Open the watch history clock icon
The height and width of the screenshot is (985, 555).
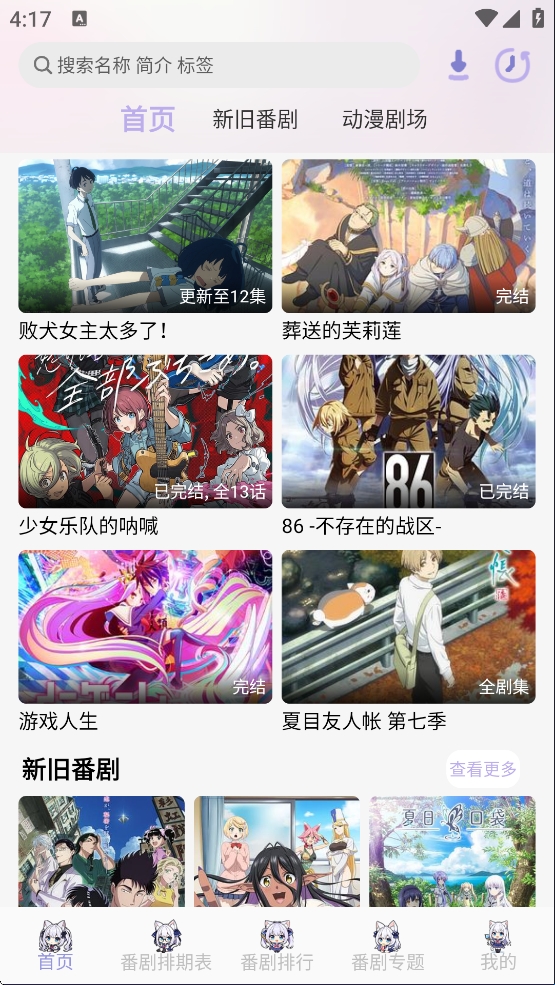(x=512, y=65)
